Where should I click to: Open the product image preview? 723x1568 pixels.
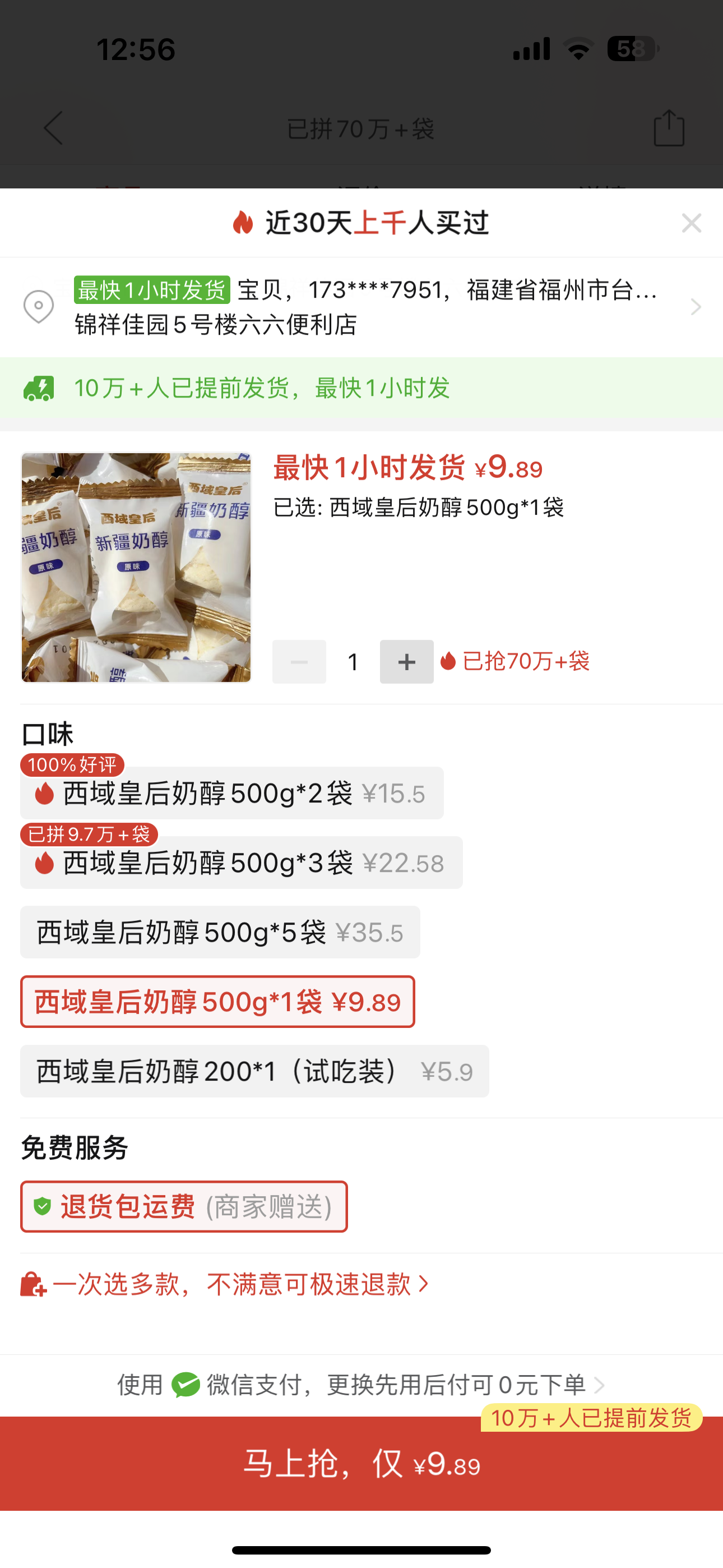(136, 568)
